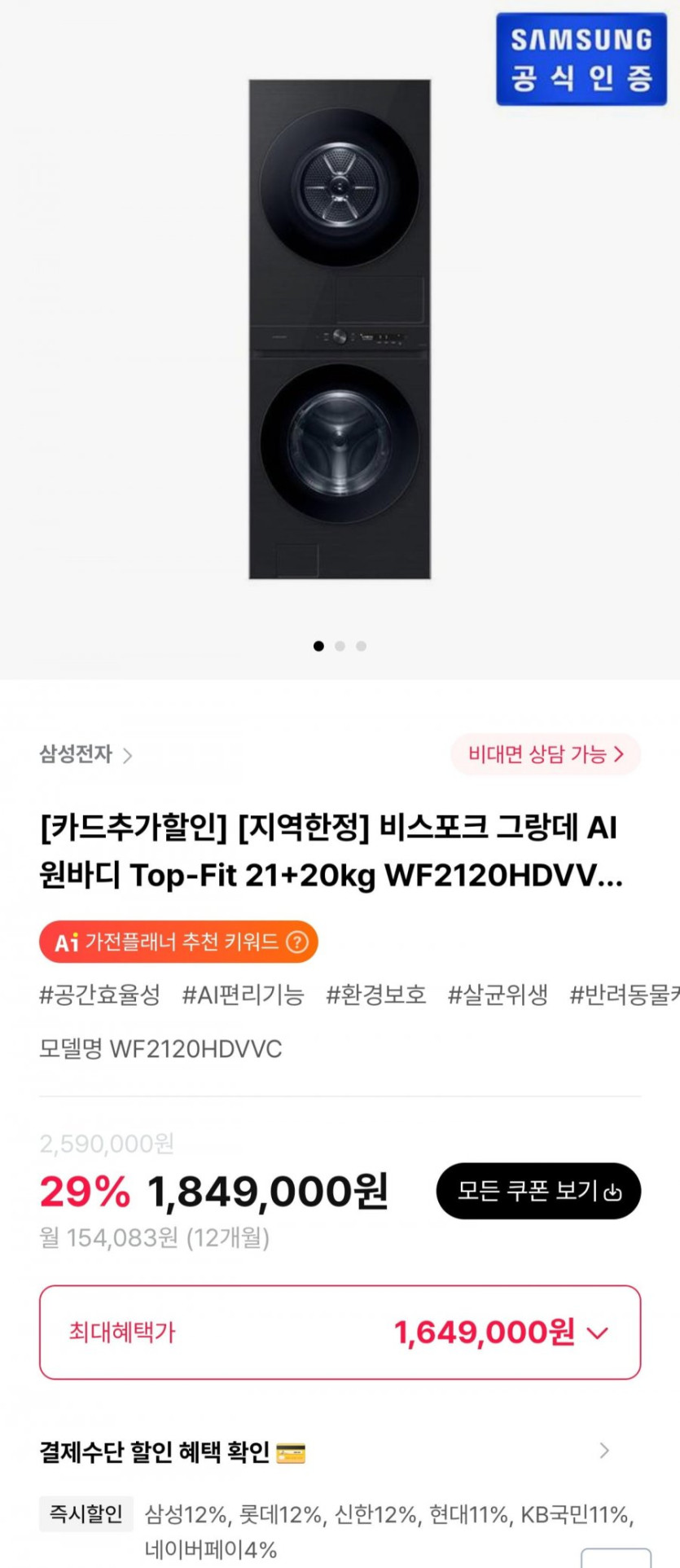View all coupons with 모든 쿠폰 보기
Image resolution: width=680 pixels, height=1568 pixels.
tap(538, 1191)
